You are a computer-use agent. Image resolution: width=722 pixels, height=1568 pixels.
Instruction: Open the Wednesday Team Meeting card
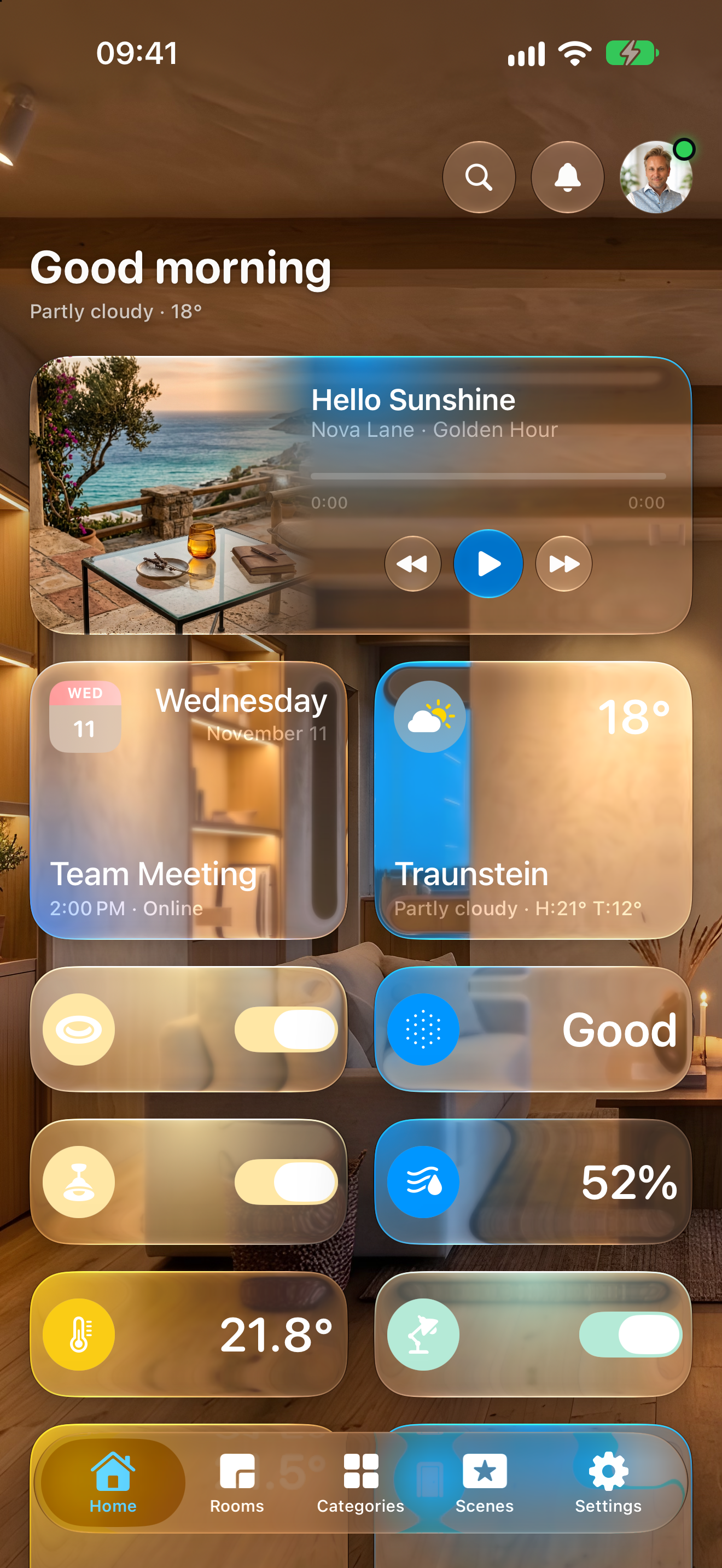(189, 800)
